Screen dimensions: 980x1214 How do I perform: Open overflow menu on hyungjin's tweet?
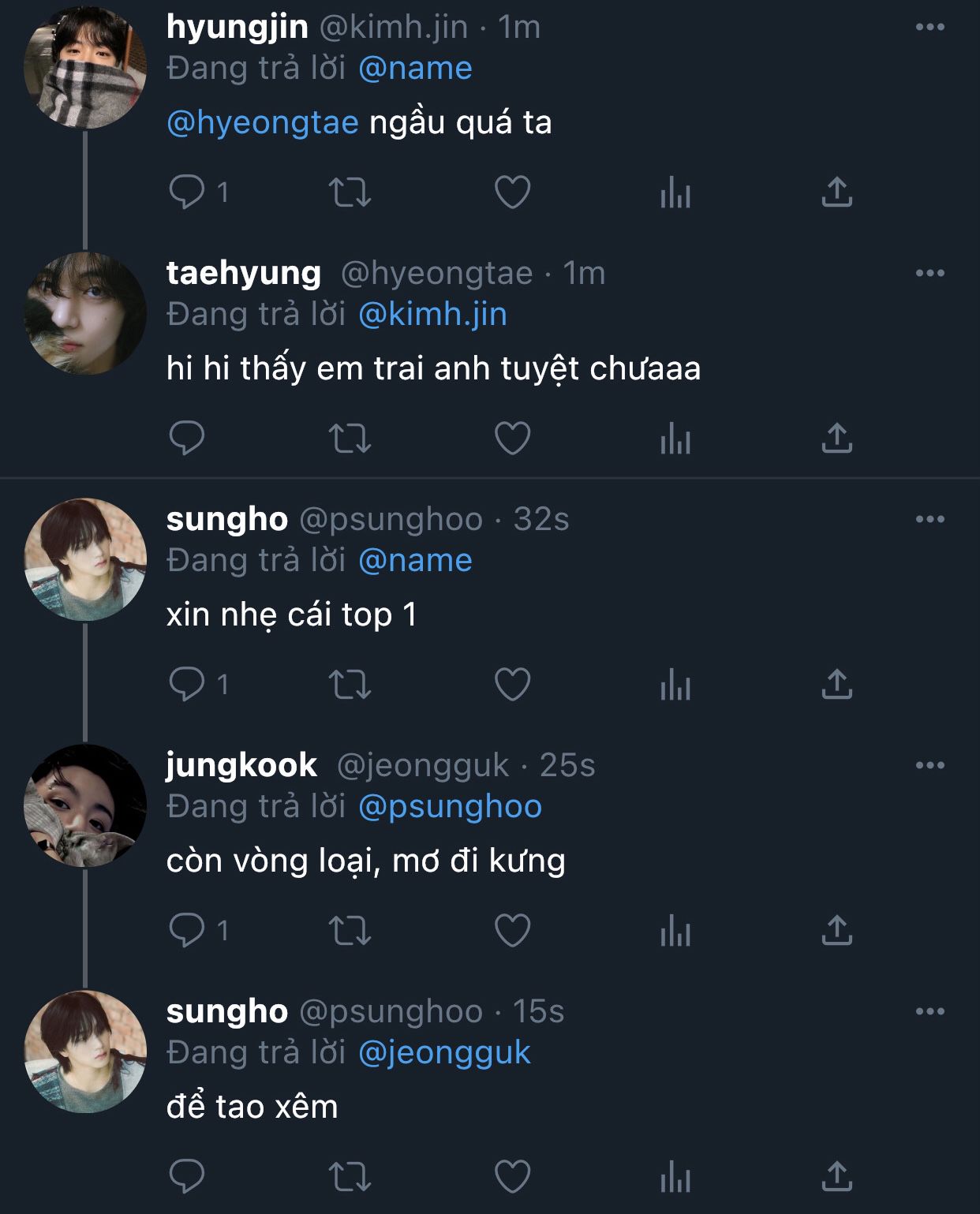pyautogui.click(x=930, y=28)
